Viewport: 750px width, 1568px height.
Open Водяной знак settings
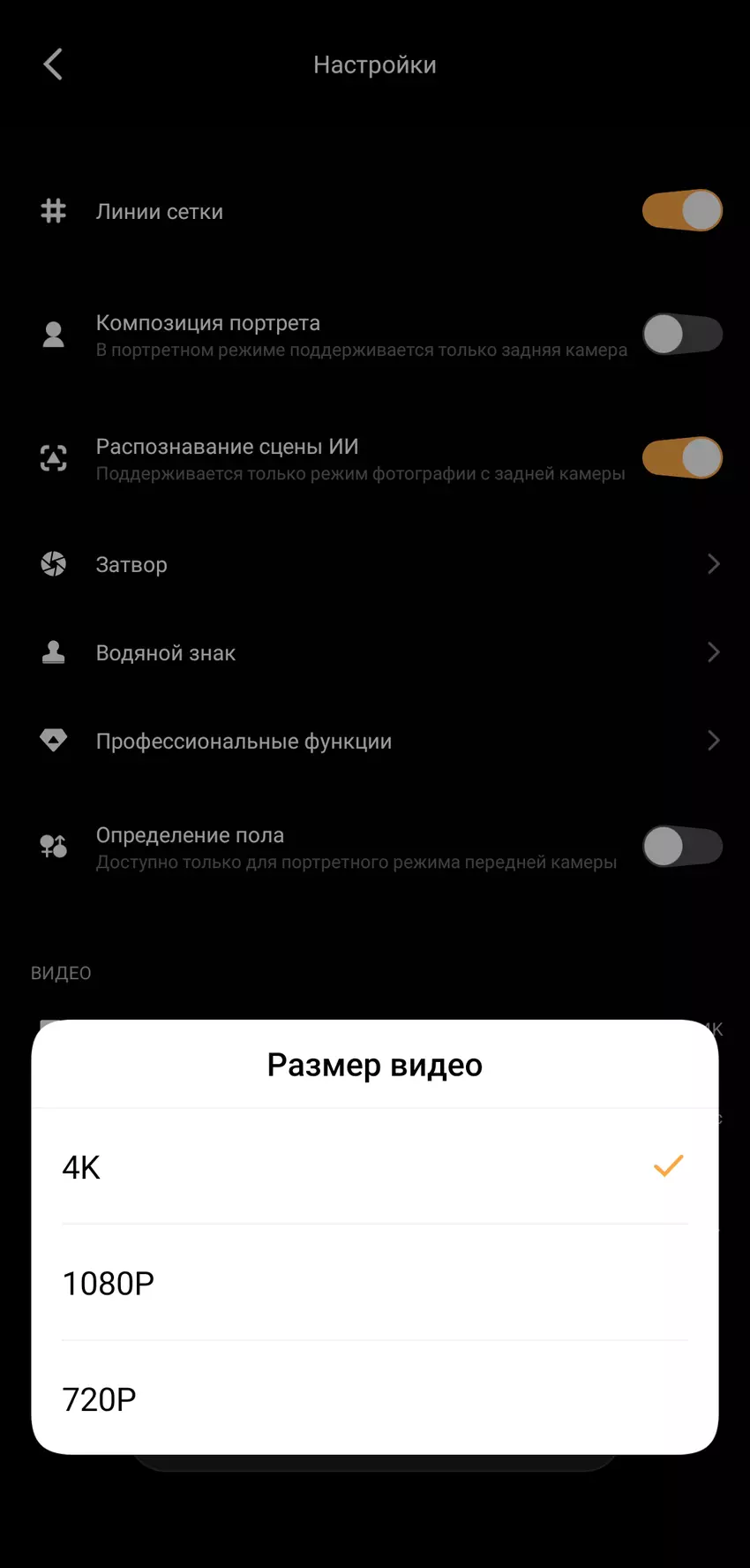[374, 652]
